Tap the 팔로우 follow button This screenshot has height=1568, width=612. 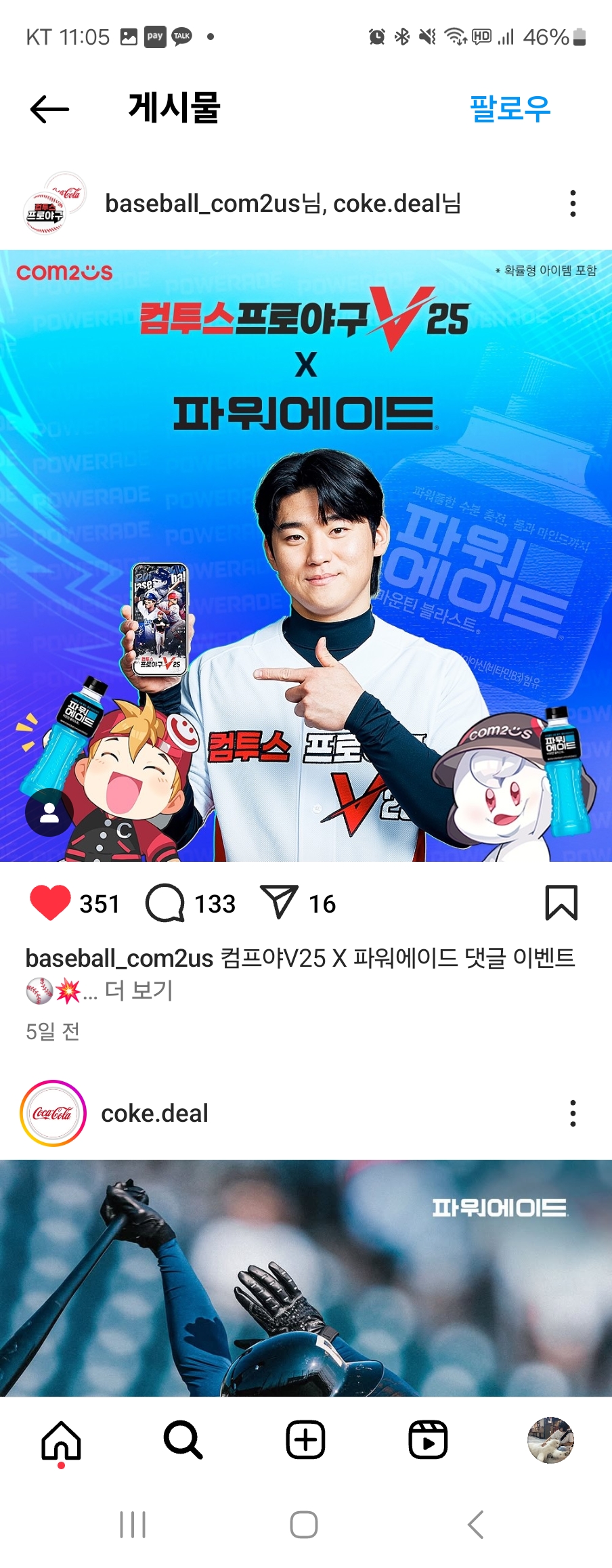coord(510,108)
